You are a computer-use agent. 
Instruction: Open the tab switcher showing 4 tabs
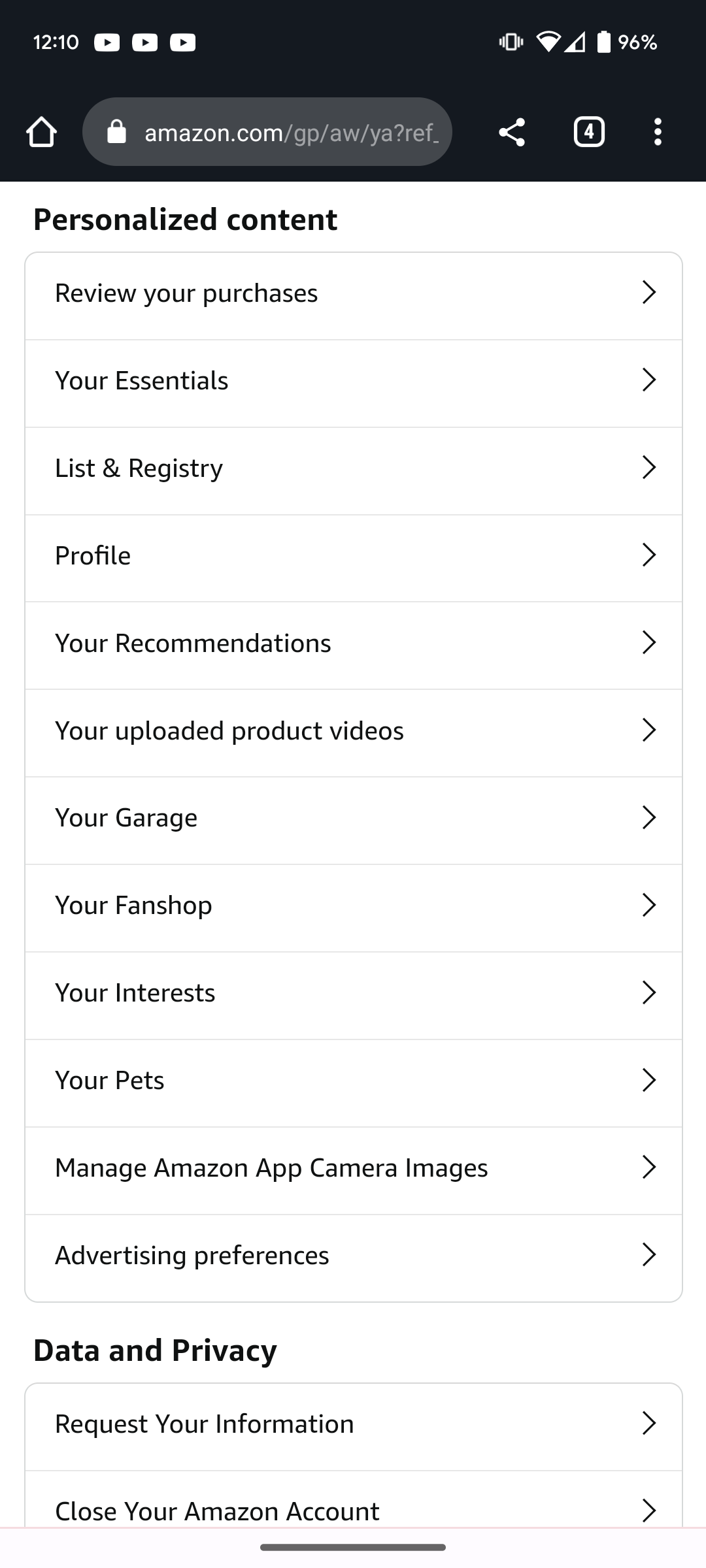click(x=589, y=132)
